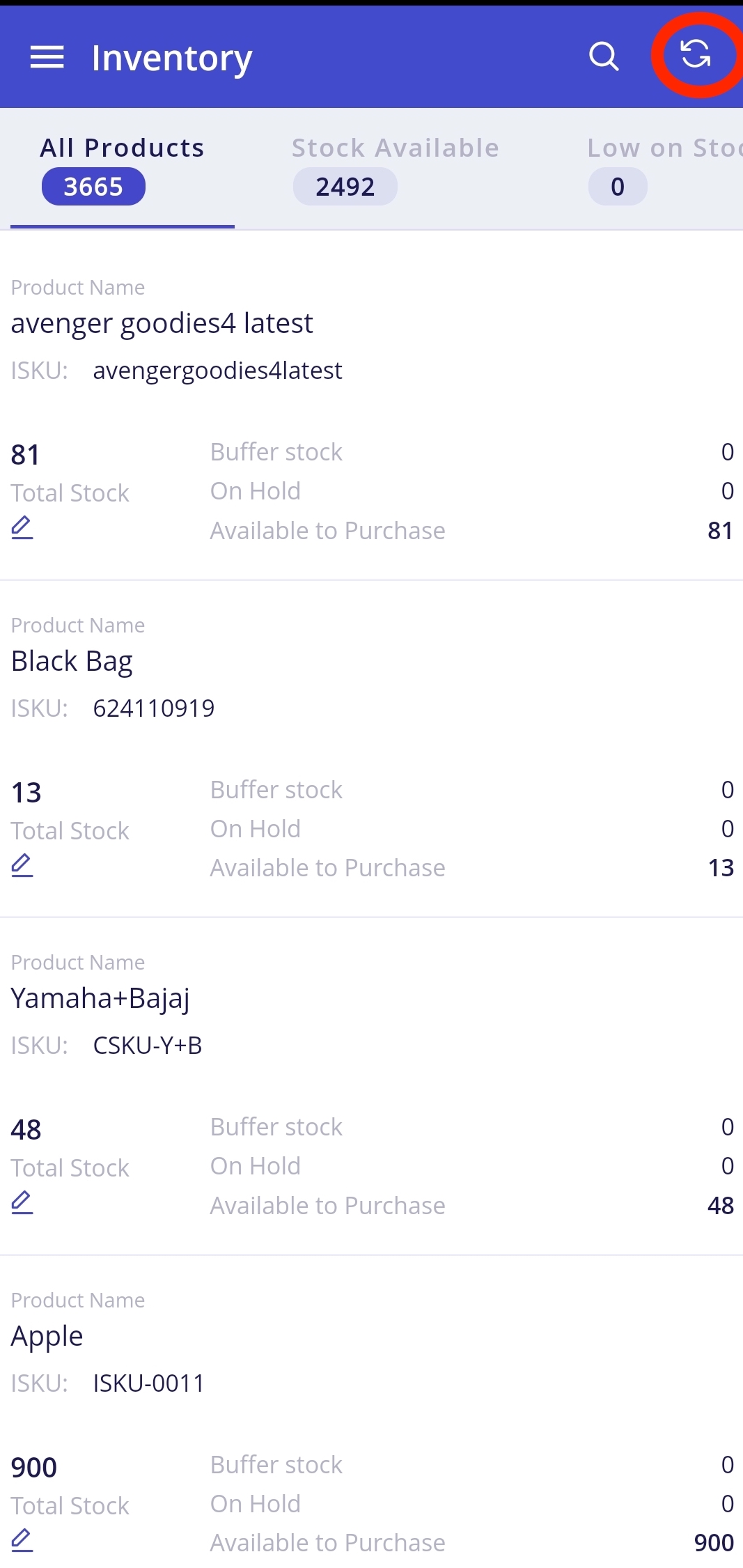Tap the 0 Low on Stock badge
Viewport: 743px width, 1568px height.
tap(616, 186)
